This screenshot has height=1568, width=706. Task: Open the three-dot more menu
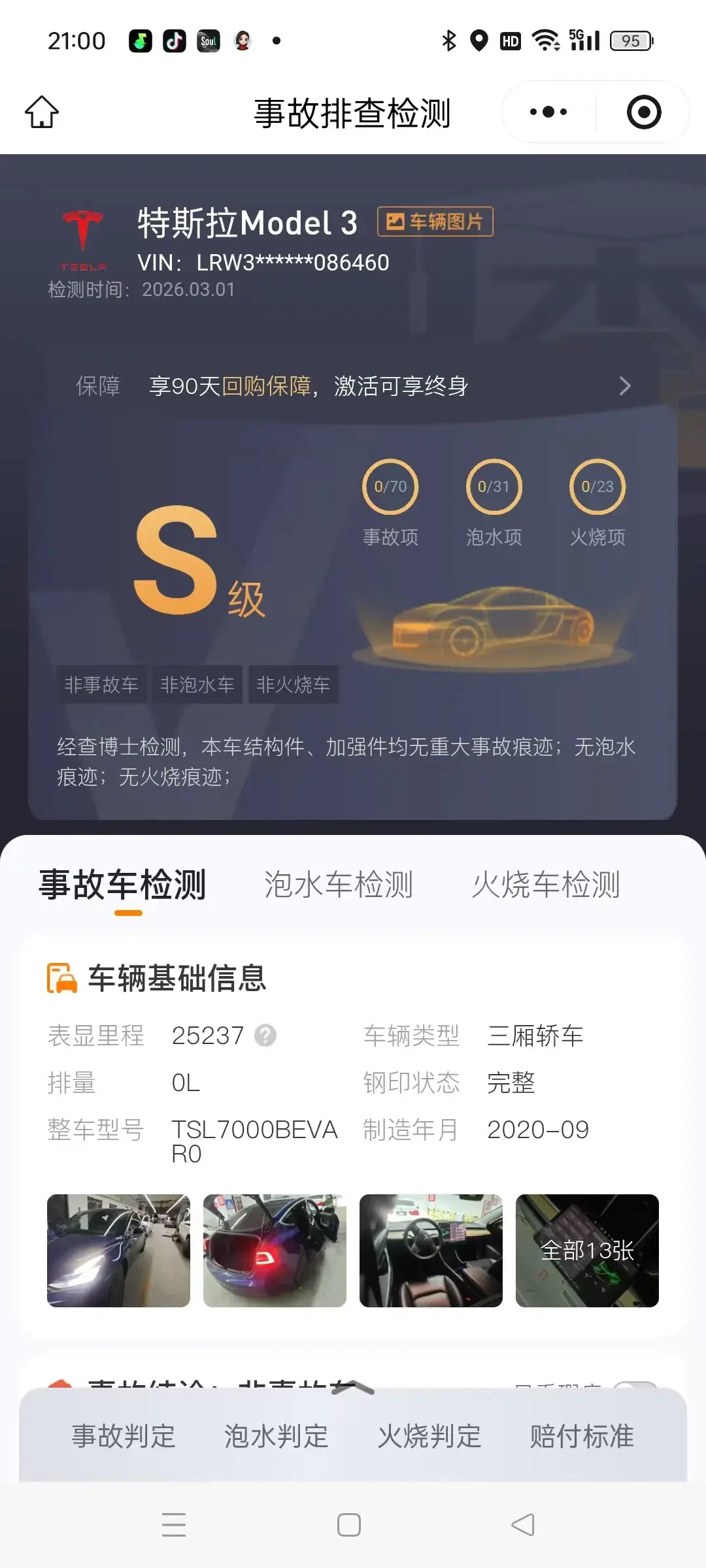click(x=548, y=112)
